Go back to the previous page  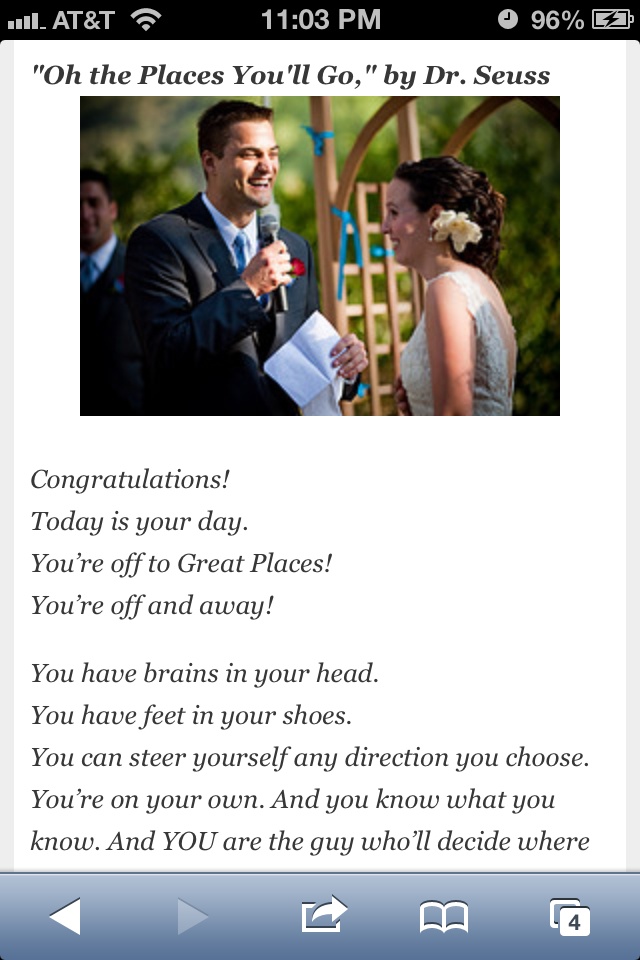(x=65, y=916)
